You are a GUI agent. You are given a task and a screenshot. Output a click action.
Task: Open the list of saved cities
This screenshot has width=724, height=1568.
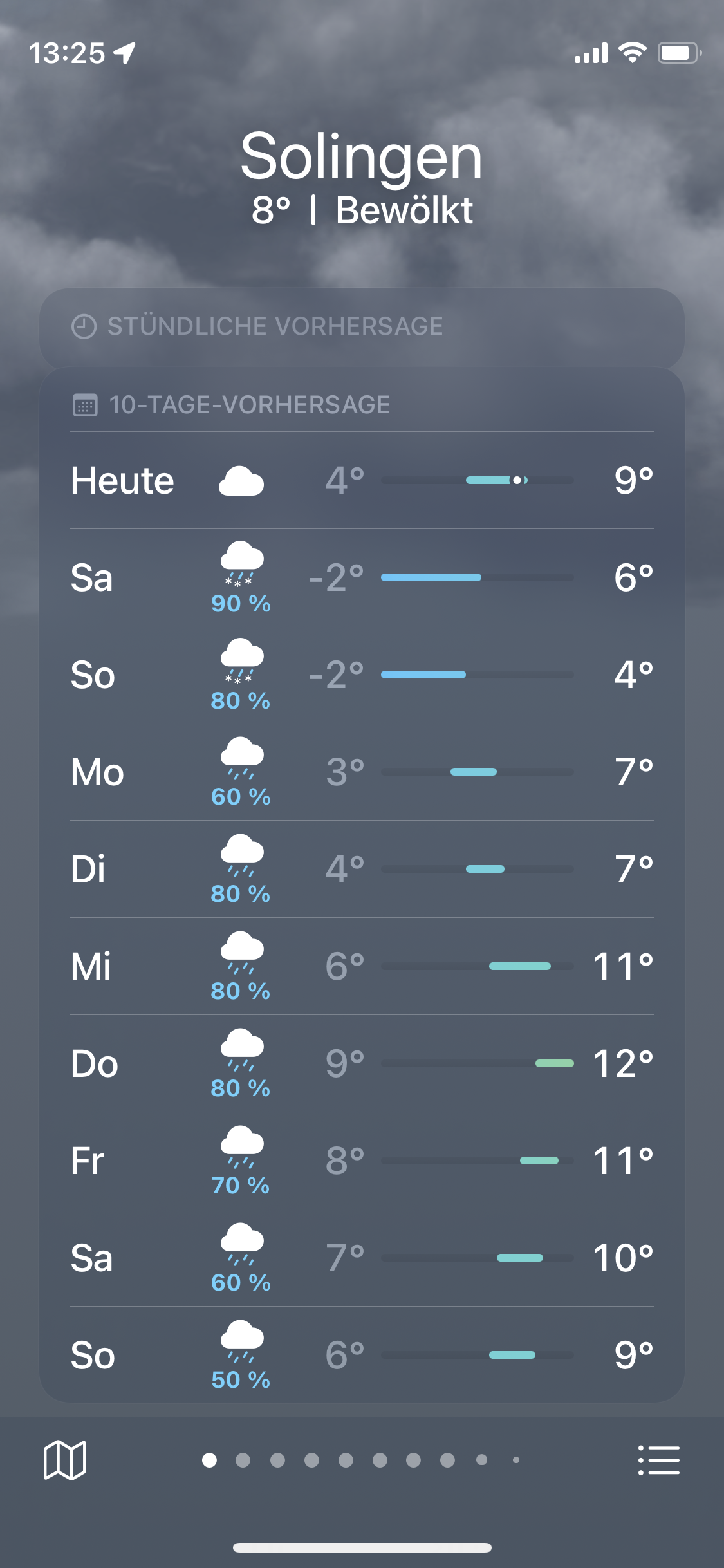click(x=658, y=1460)
